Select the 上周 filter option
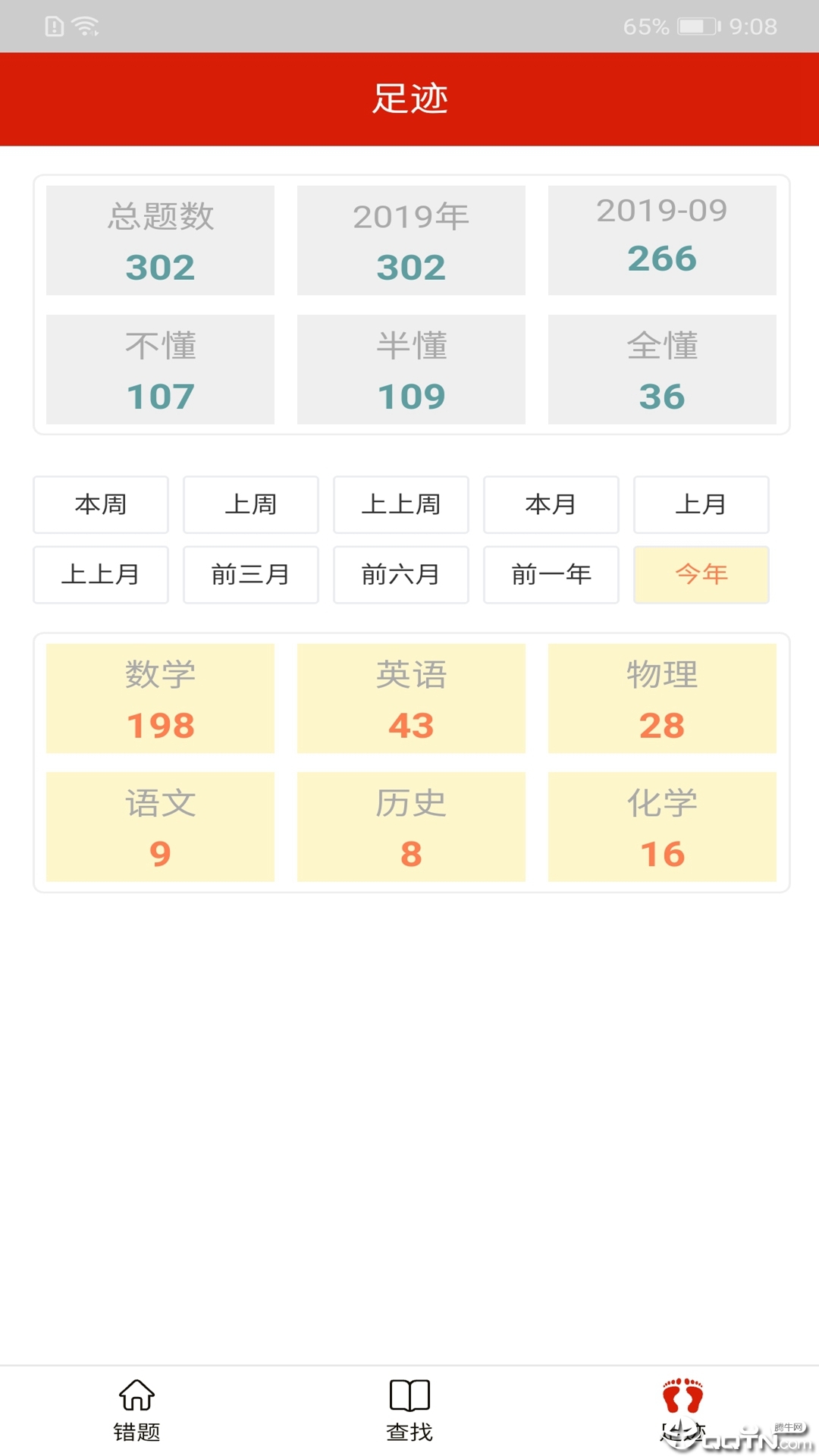Image resolution: width=819 pixels, height=1456 pixels. pyautogui.click(x=250, y=505)
